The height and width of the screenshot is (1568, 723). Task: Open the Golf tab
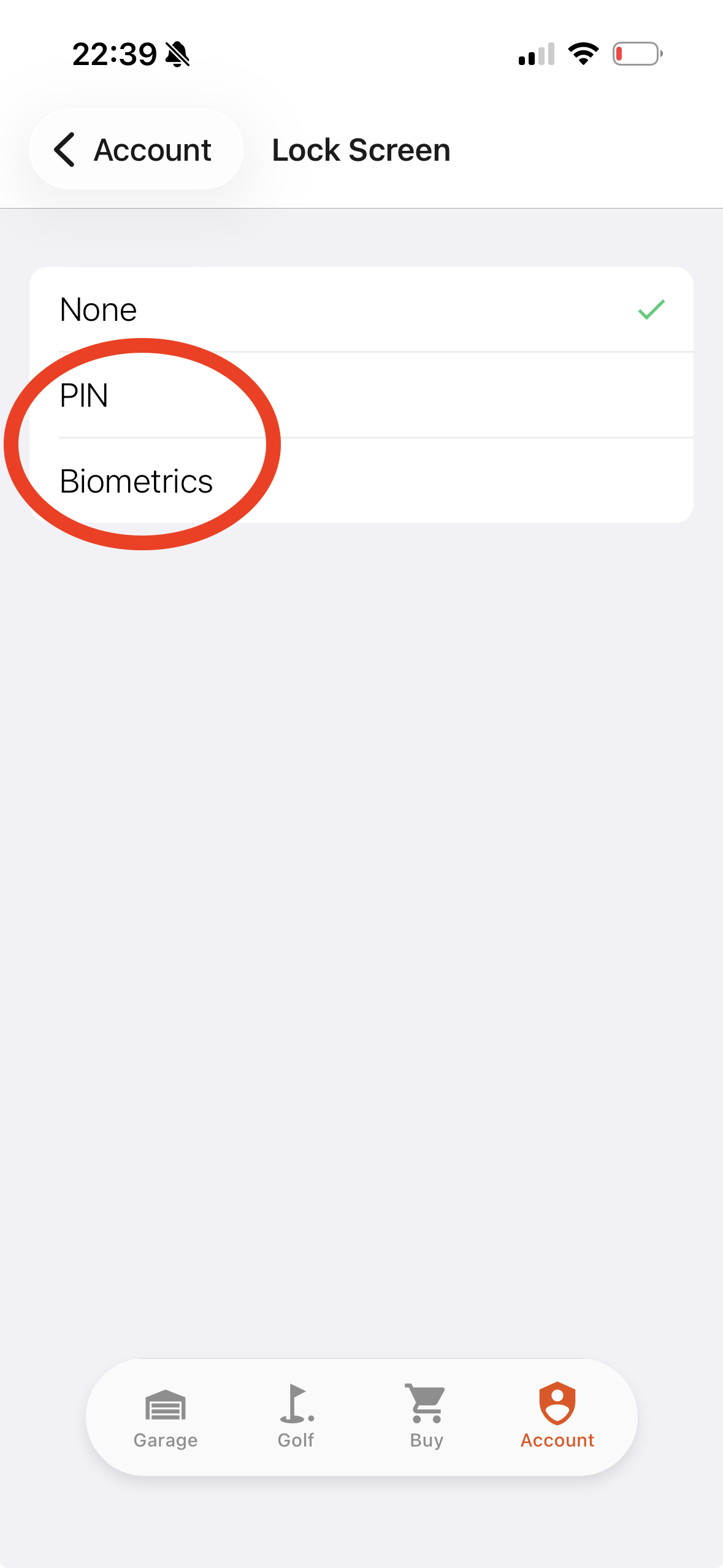(x=296, y=1416)
